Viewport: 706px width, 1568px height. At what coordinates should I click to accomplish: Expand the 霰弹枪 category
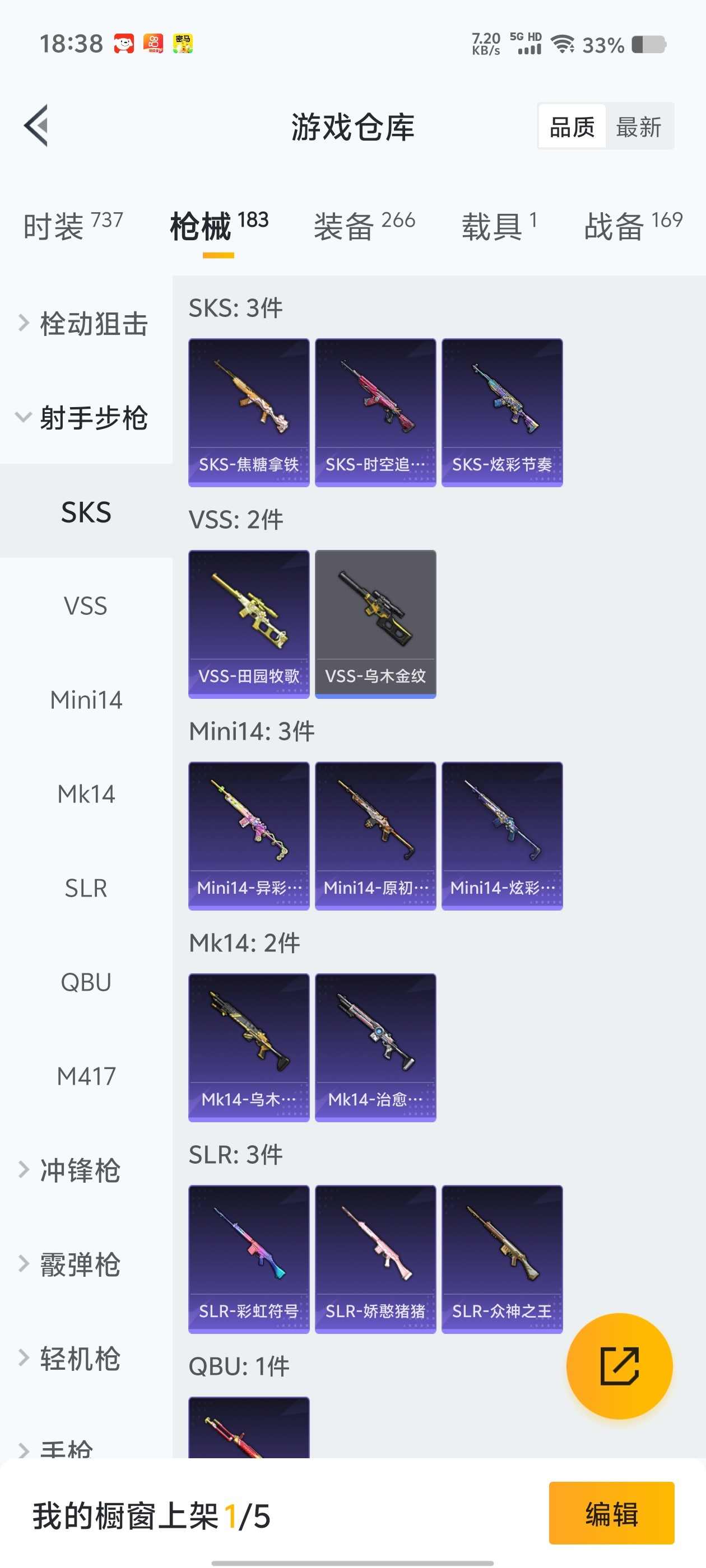[79, 1264]
